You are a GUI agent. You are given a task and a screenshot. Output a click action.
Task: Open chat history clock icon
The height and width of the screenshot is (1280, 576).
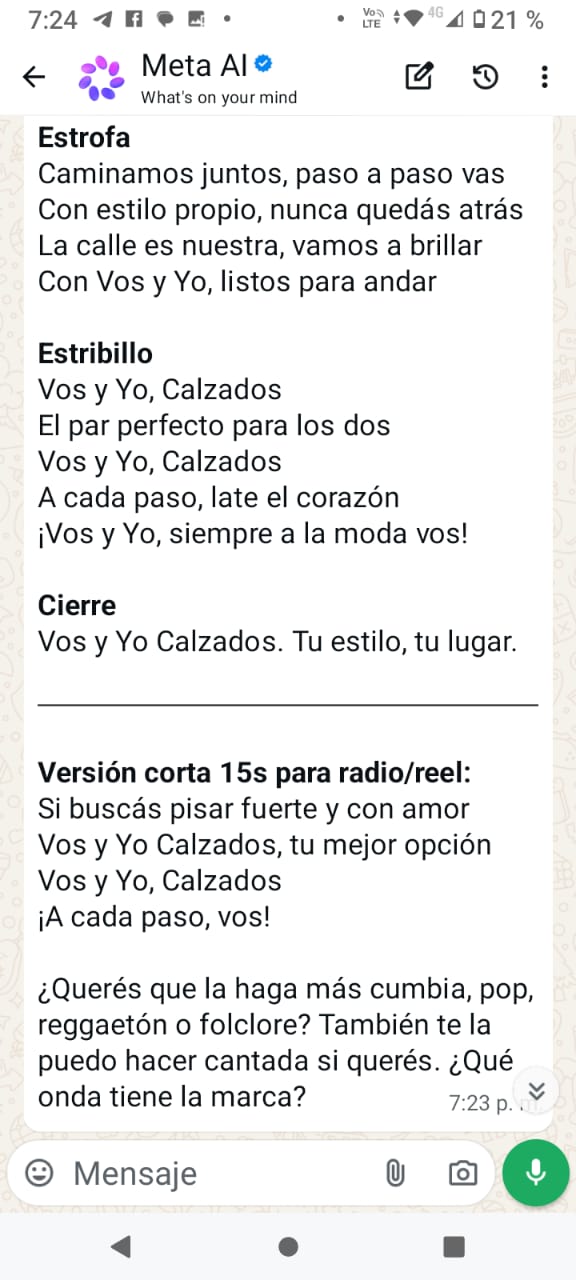point(486,77)
